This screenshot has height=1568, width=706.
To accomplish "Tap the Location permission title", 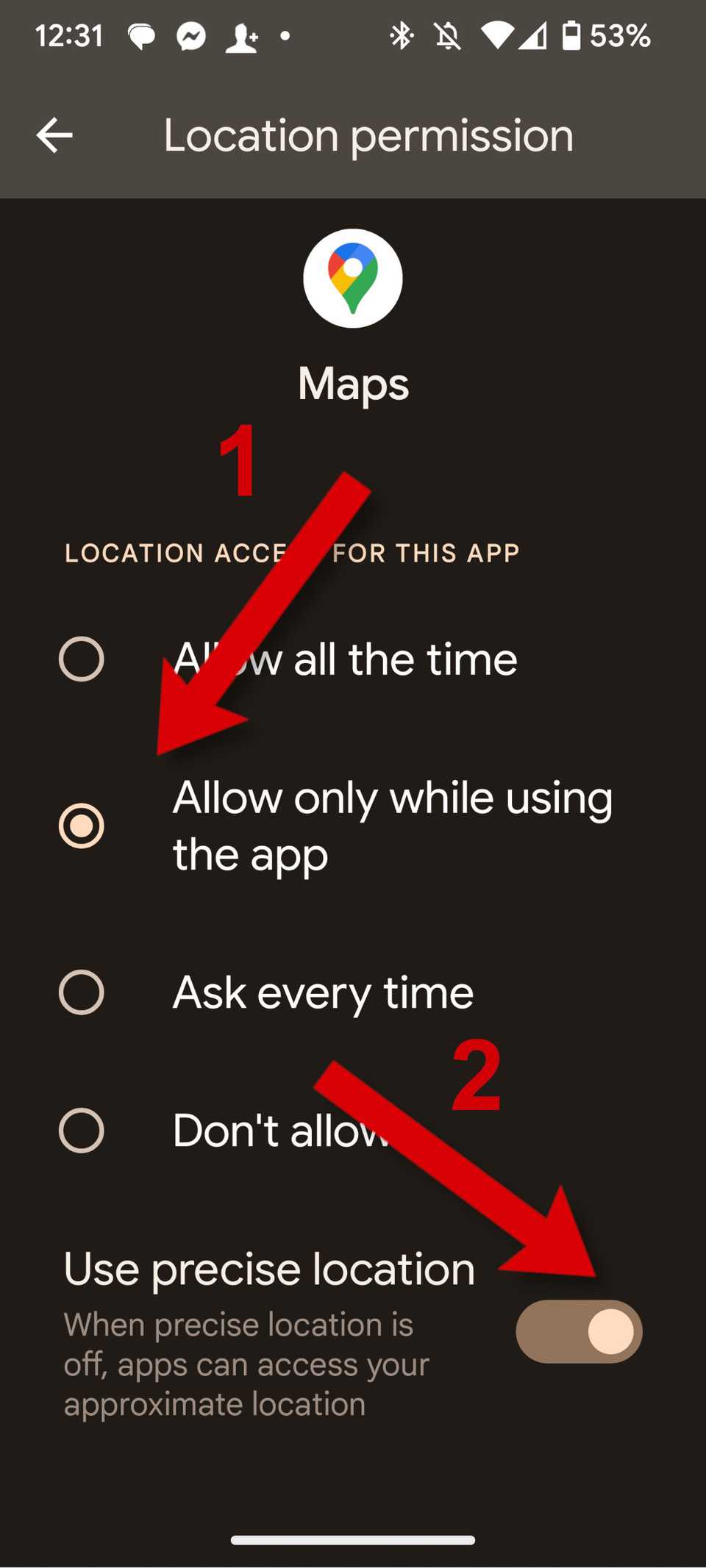I will [368, 135].
